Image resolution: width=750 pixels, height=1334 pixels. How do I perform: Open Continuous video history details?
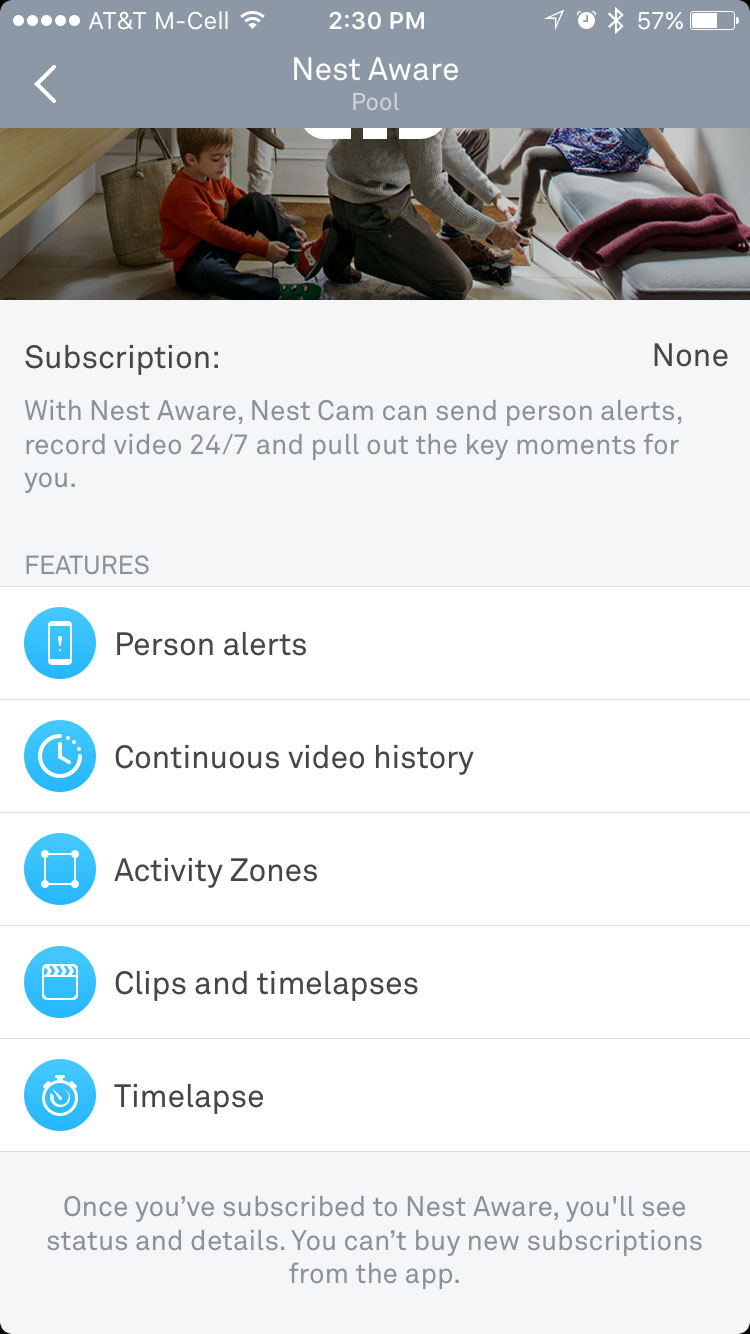pos(375,756)
